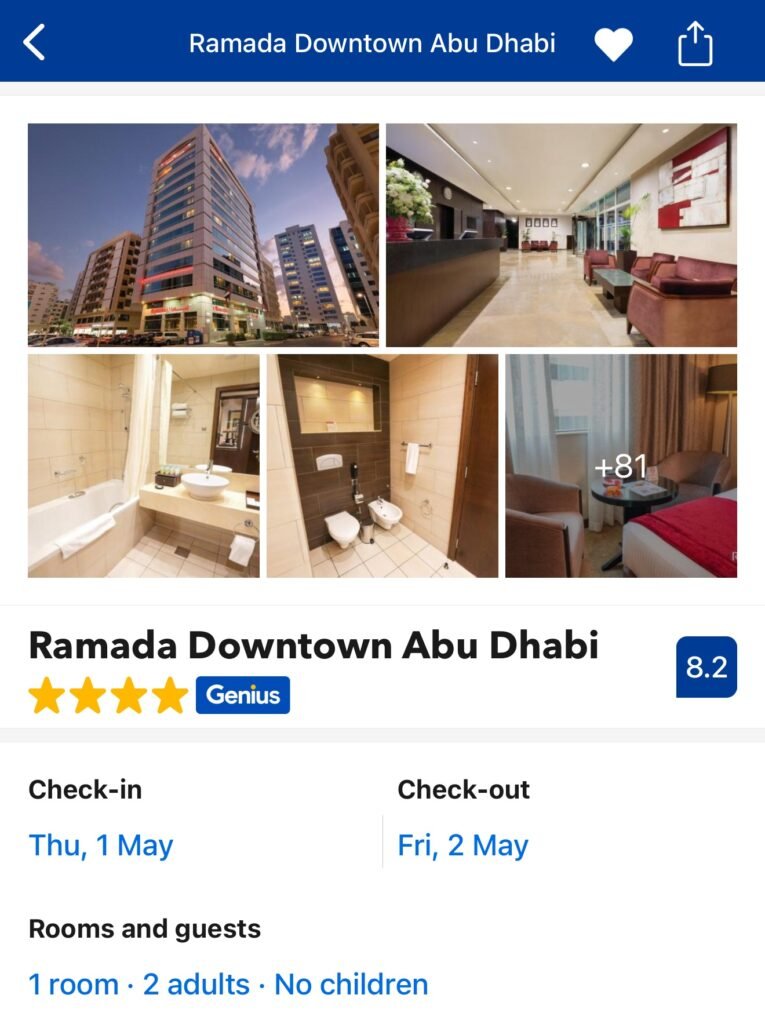
Task: Edit rooms and guests selection
Action: [228, 984]
